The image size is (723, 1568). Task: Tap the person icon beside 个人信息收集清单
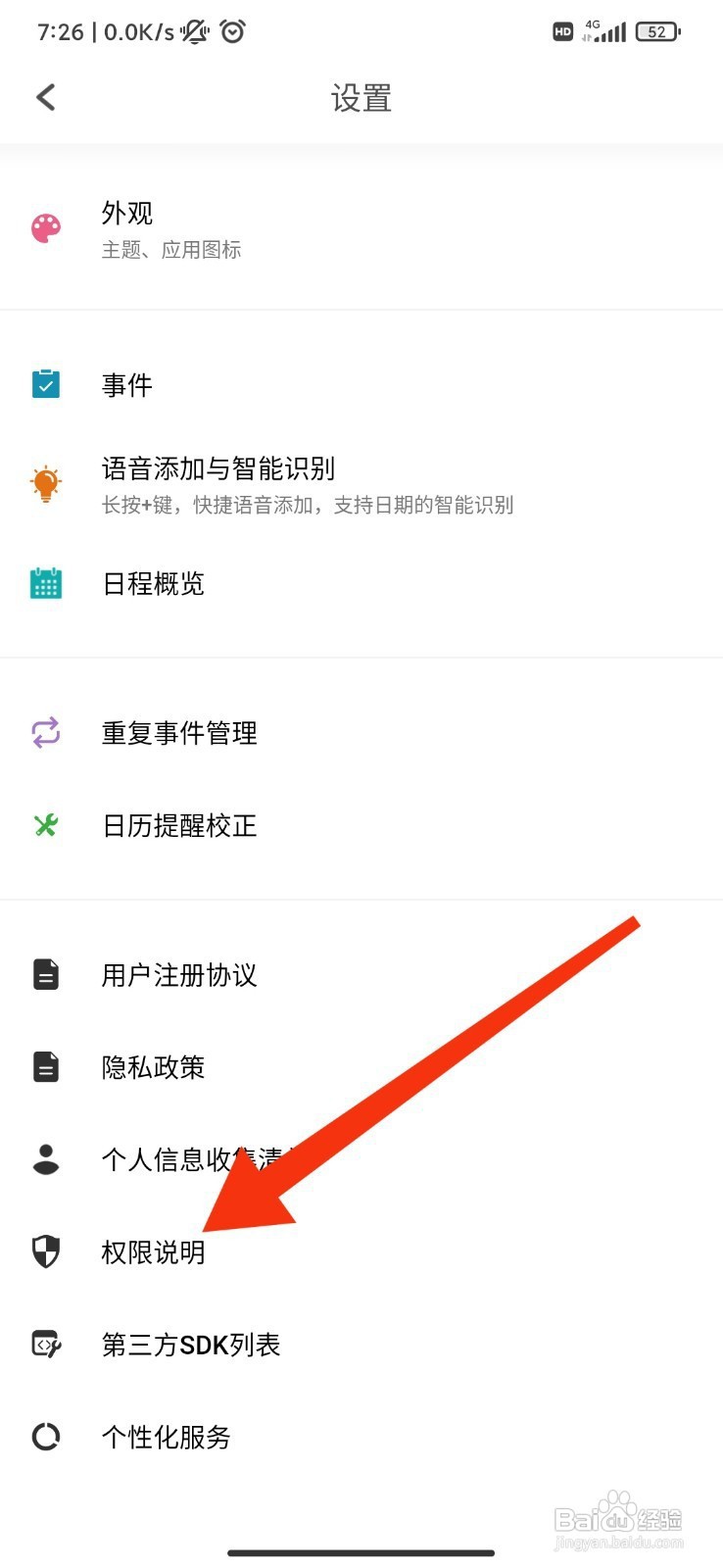(45, 1160)
